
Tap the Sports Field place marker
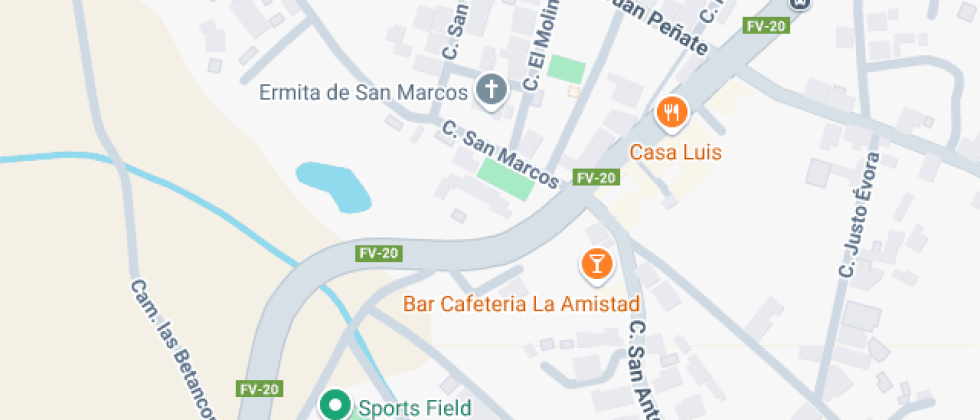pos(334,406)
